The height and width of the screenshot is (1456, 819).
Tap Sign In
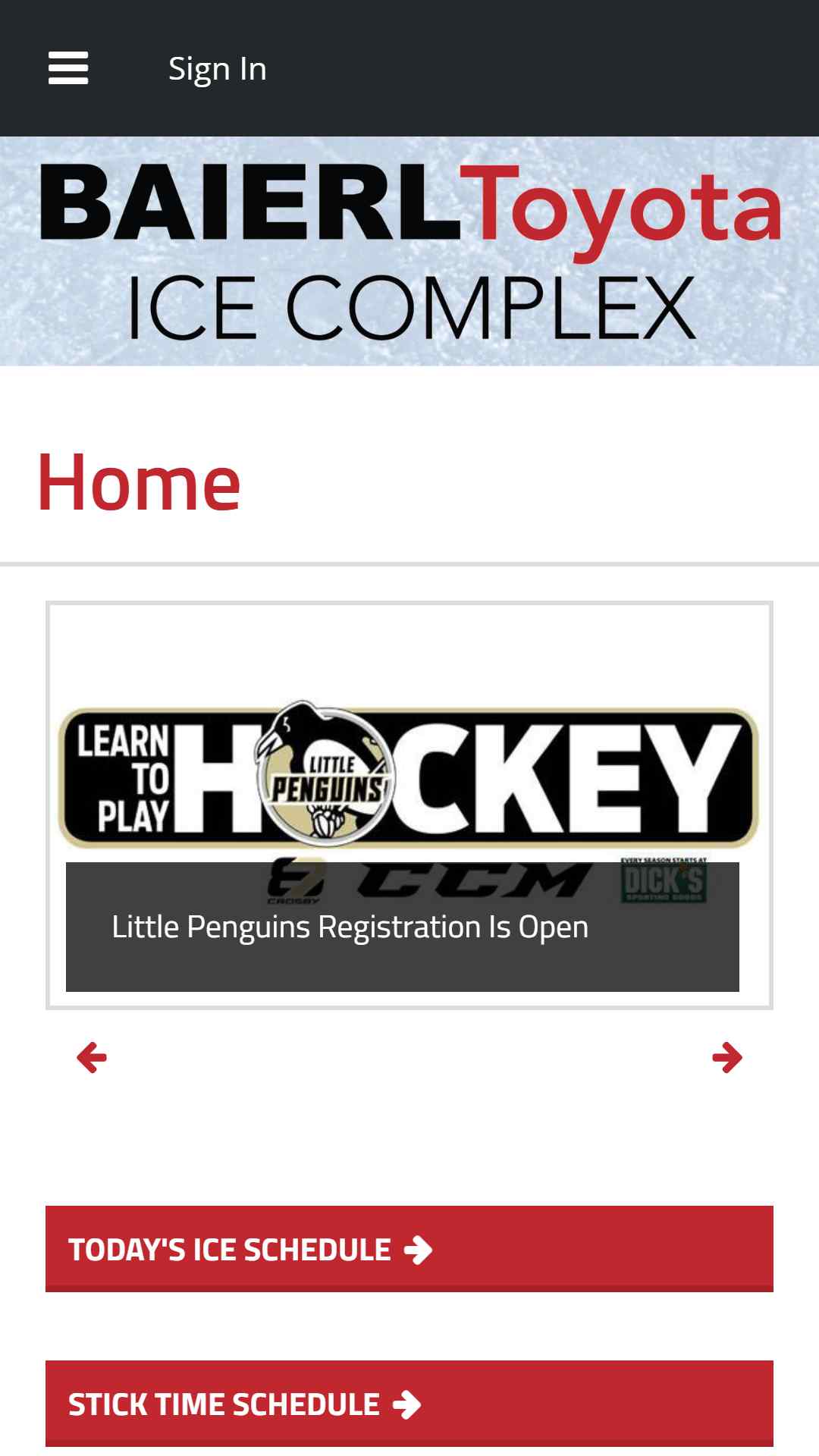[x=218, y=69]
